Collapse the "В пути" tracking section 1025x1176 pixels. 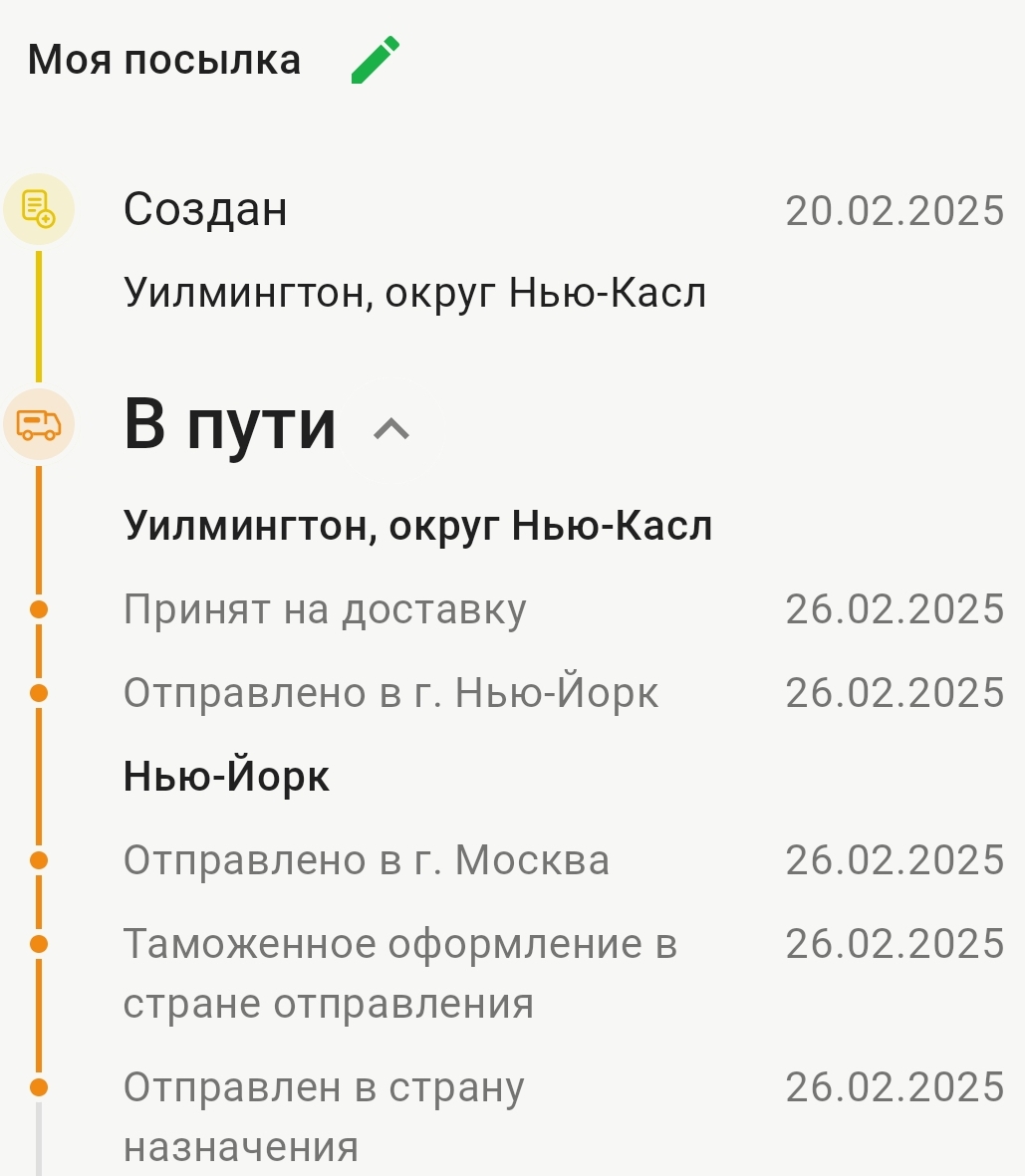point(391,428)
